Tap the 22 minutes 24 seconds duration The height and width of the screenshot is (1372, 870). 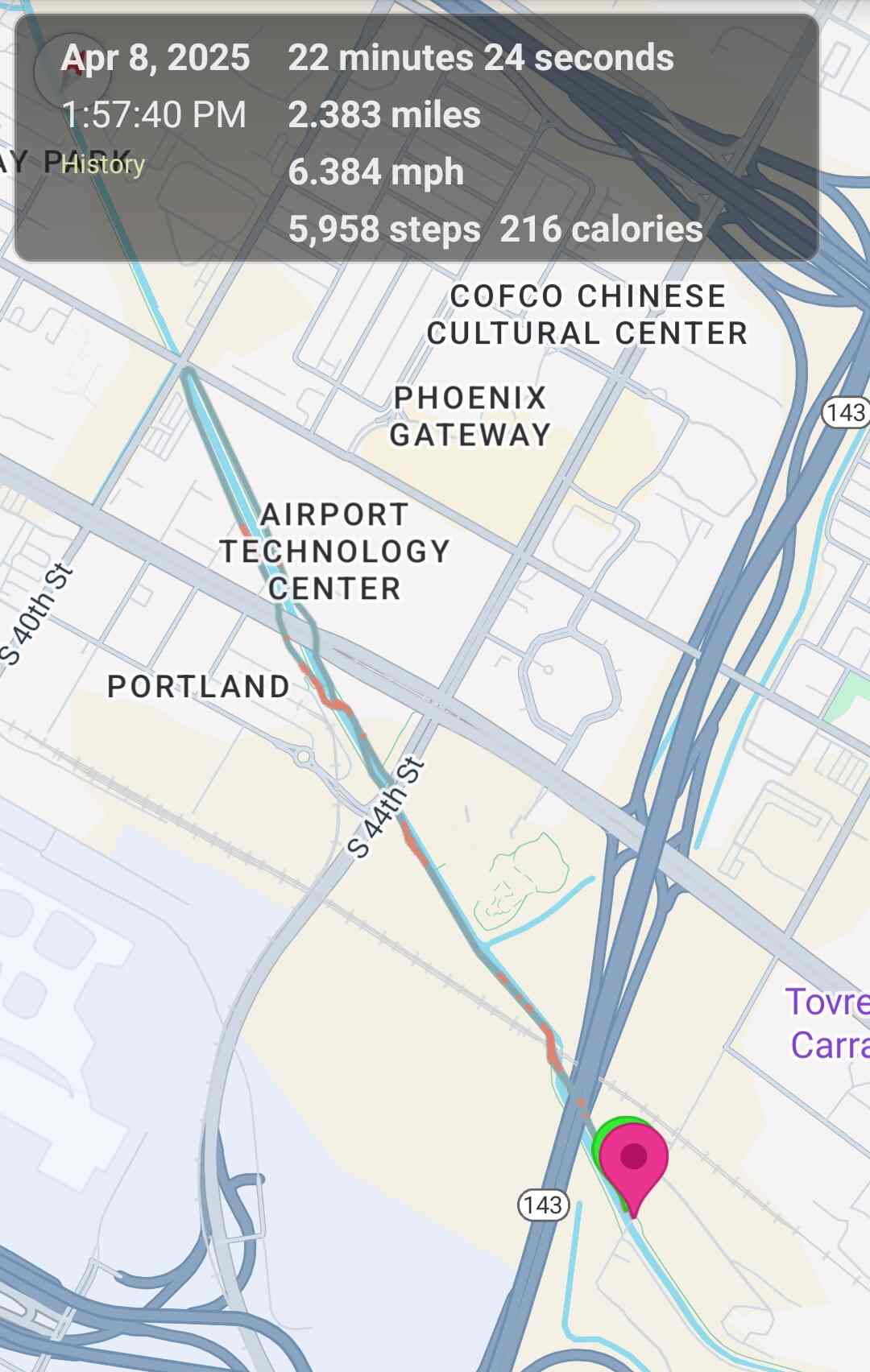482,57
